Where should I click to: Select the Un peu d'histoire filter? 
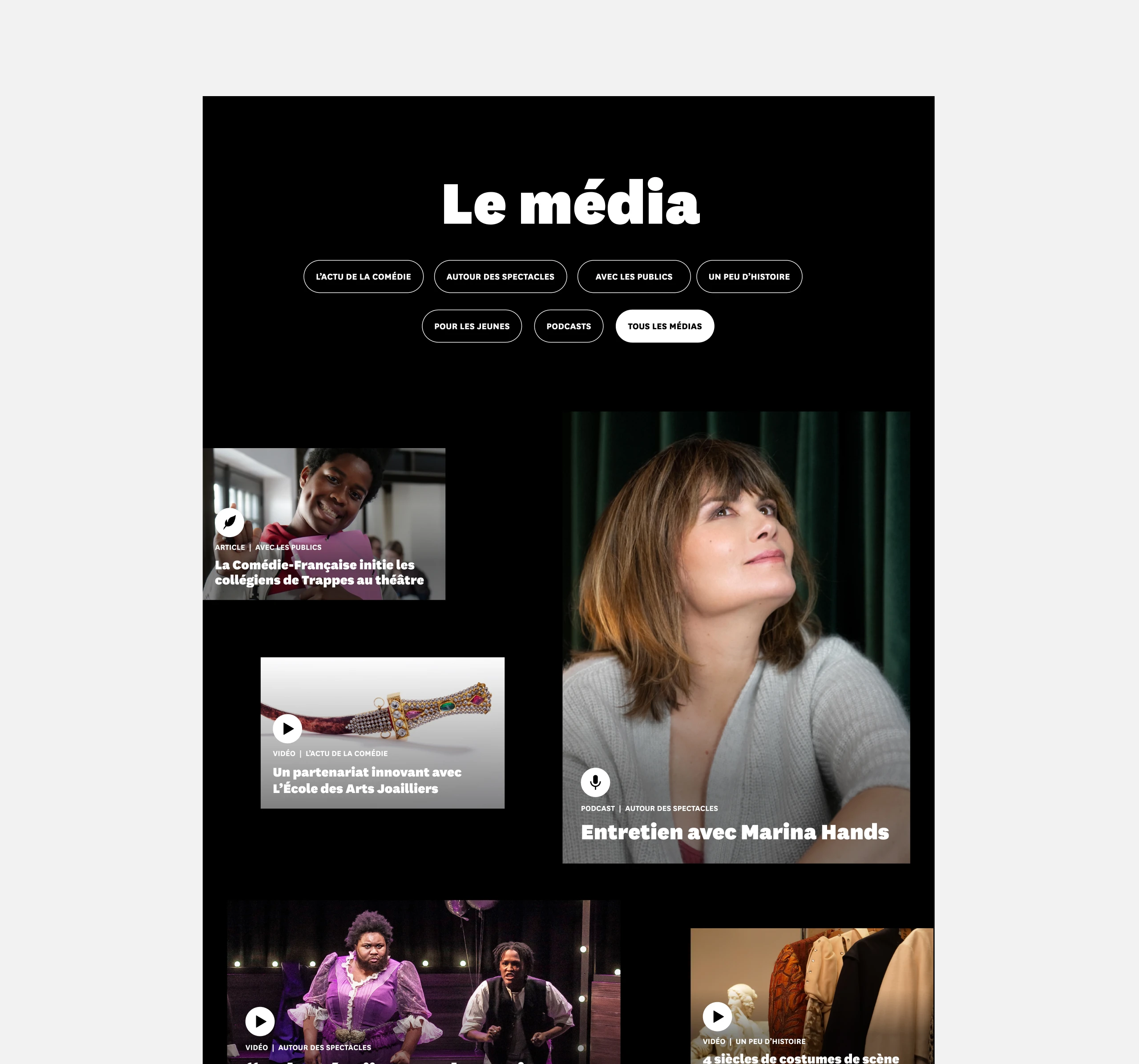tap(749, 277)
